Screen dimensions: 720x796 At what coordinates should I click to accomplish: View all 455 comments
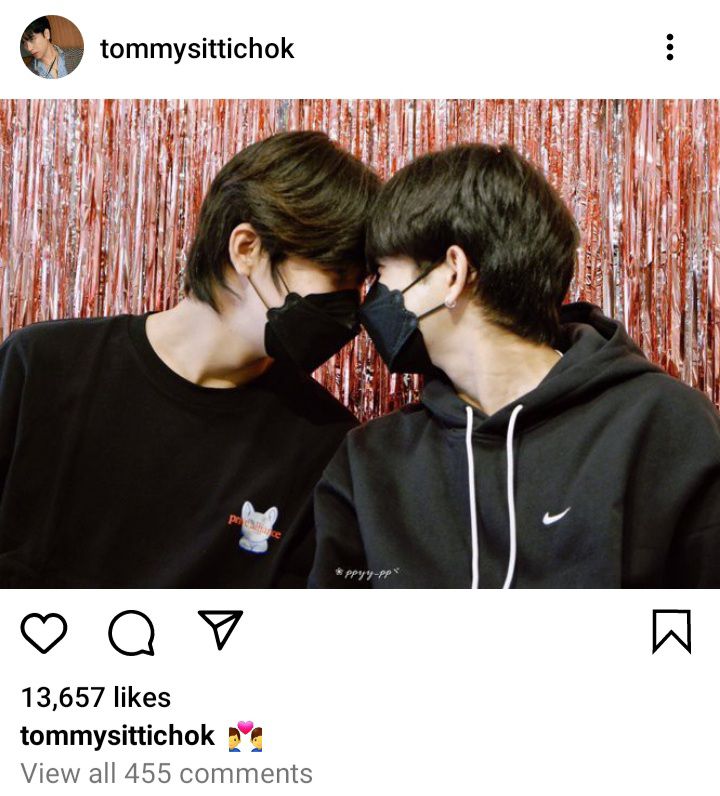point(167,773)
